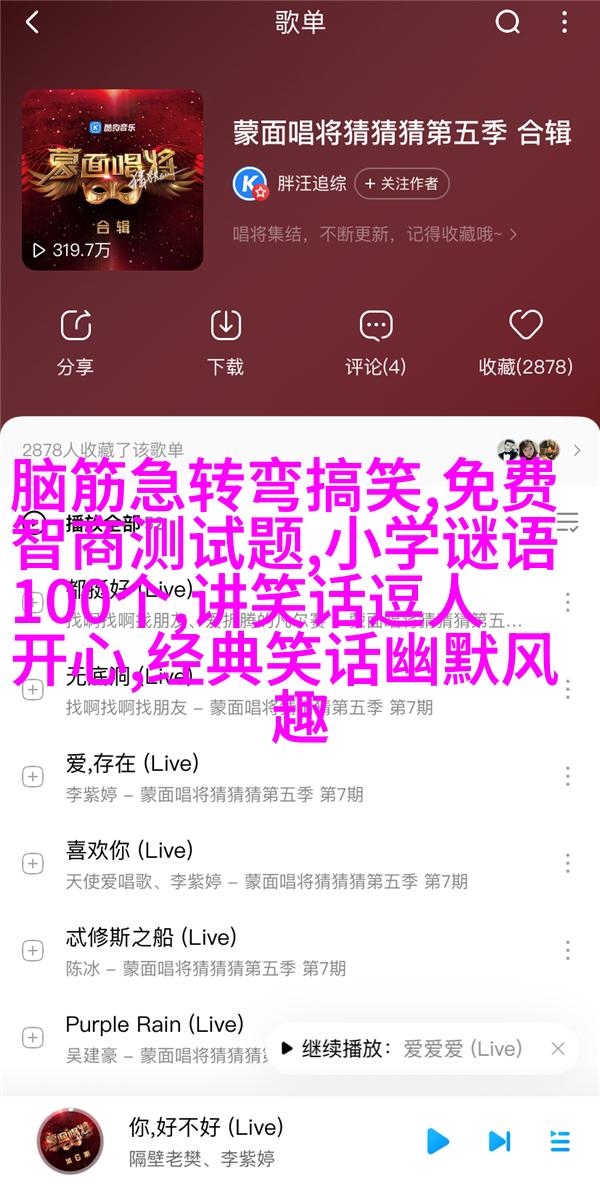Share this playlist

[75, 342]
